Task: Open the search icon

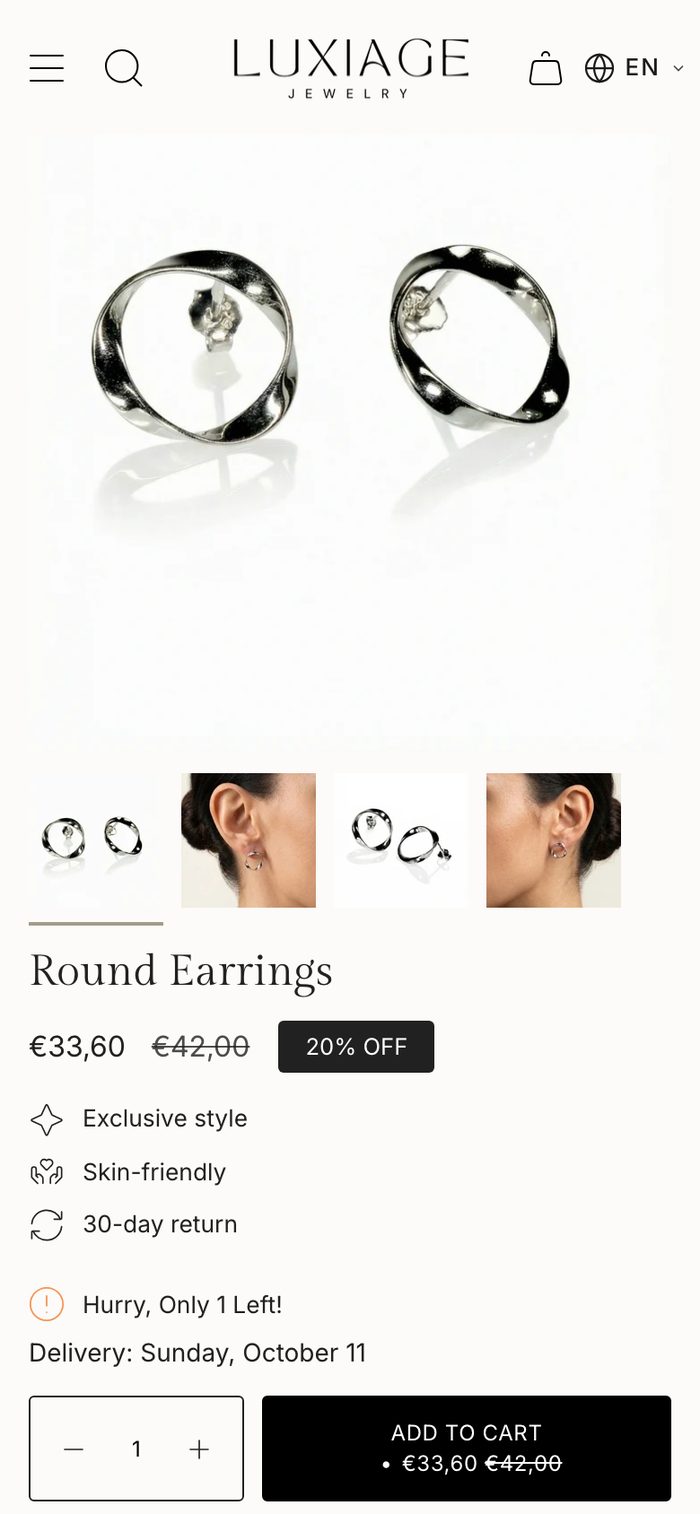Action: (x=123, y=68)
